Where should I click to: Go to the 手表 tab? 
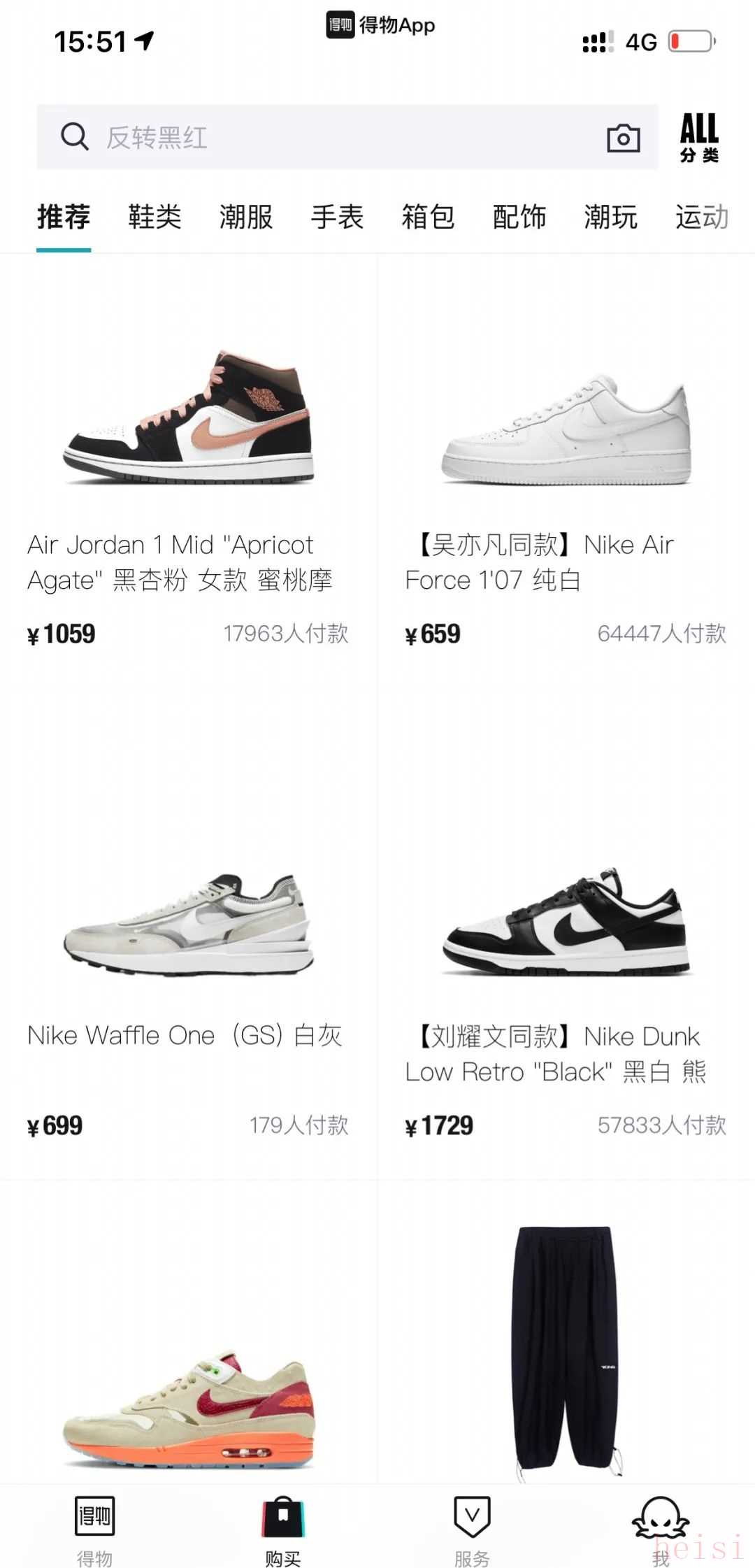(337, 217)
